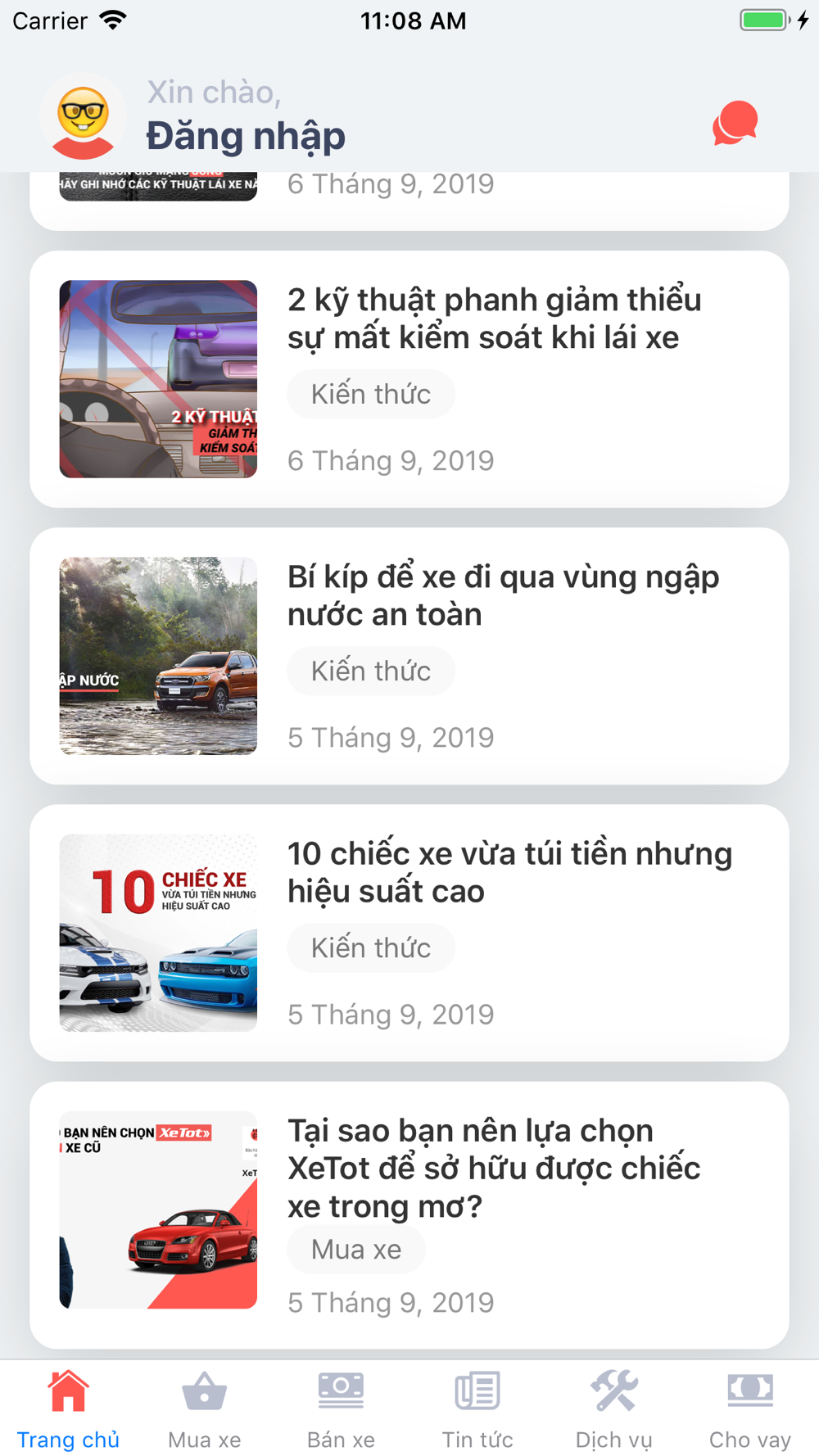Read Bí kíp để xe đi qua vùng ngập nước
The height and width of the screenshot is (1456, 819).
pyautogui.click(x=503, y=595)
